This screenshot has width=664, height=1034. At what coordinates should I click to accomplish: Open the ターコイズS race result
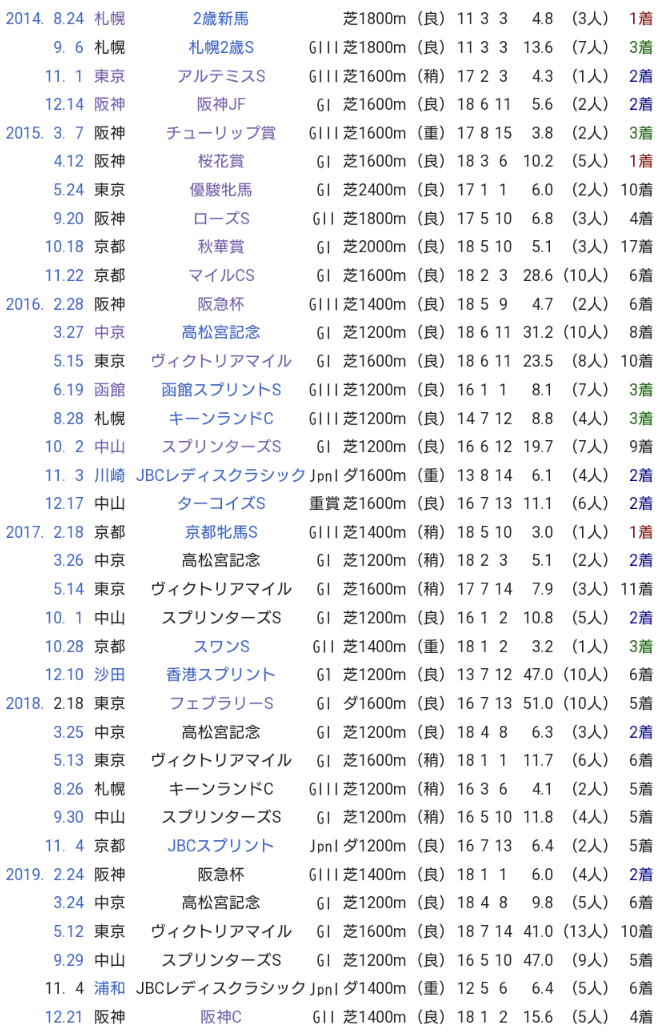click(221, 503)
